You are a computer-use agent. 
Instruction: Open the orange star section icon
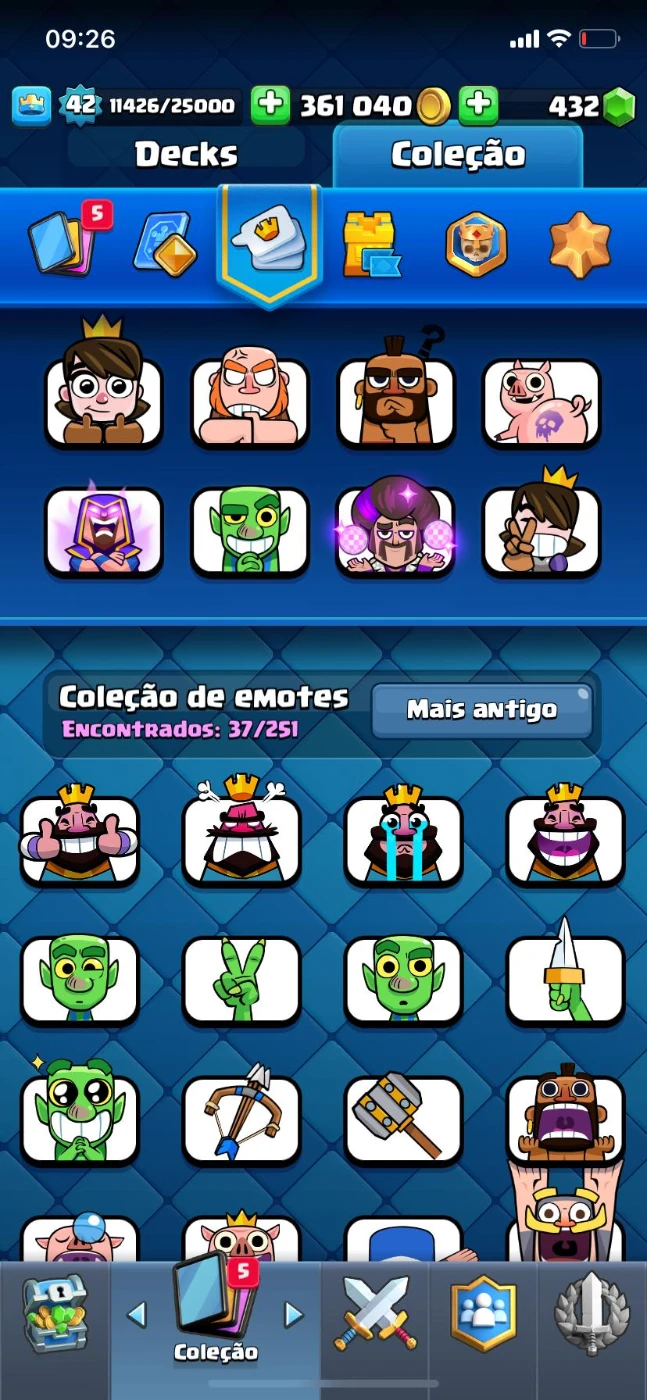pyautogui.click(x=580, y=243)
